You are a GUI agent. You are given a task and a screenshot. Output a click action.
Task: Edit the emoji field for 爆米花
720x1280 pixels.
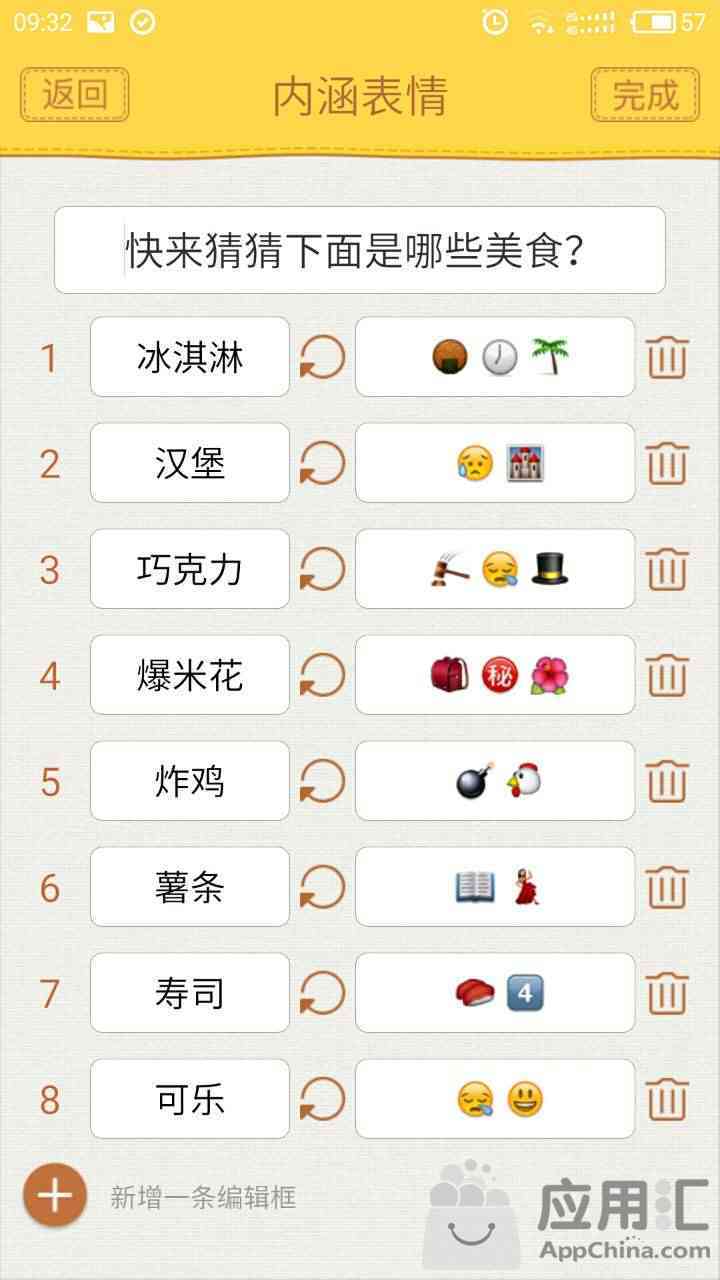pyautogui.click(x=495, y=675)
